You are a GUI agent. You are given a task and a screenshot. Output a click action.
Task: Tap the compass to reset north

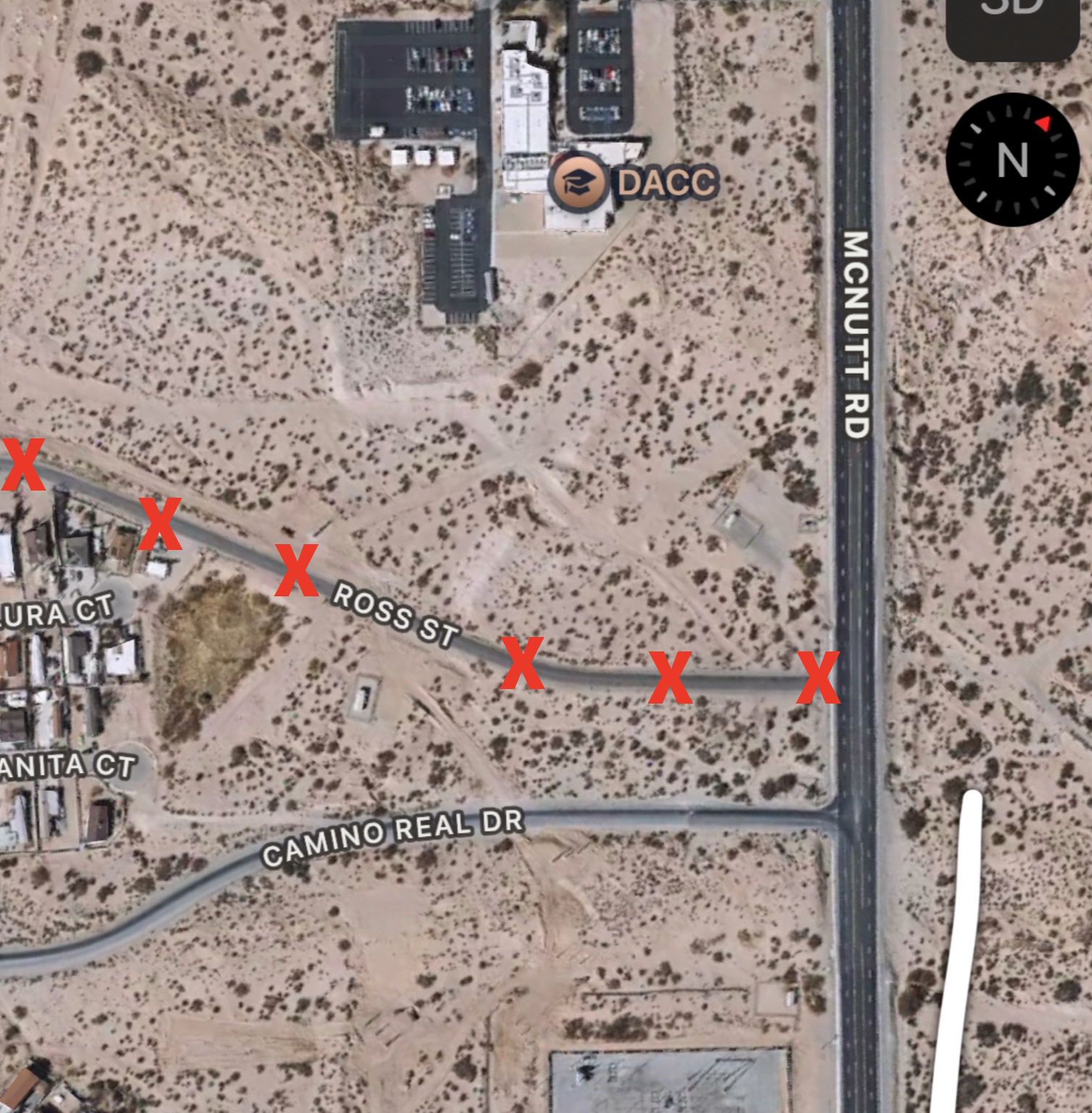click(1012, 159)
